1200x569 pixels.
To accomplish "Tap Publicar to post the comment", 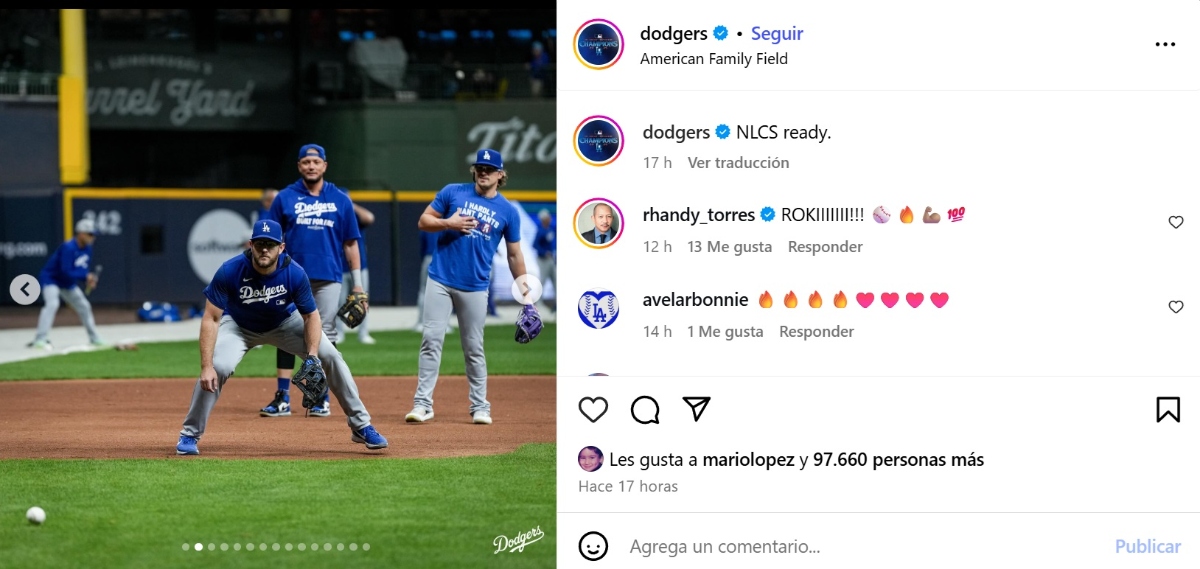I will [1147, 546].
